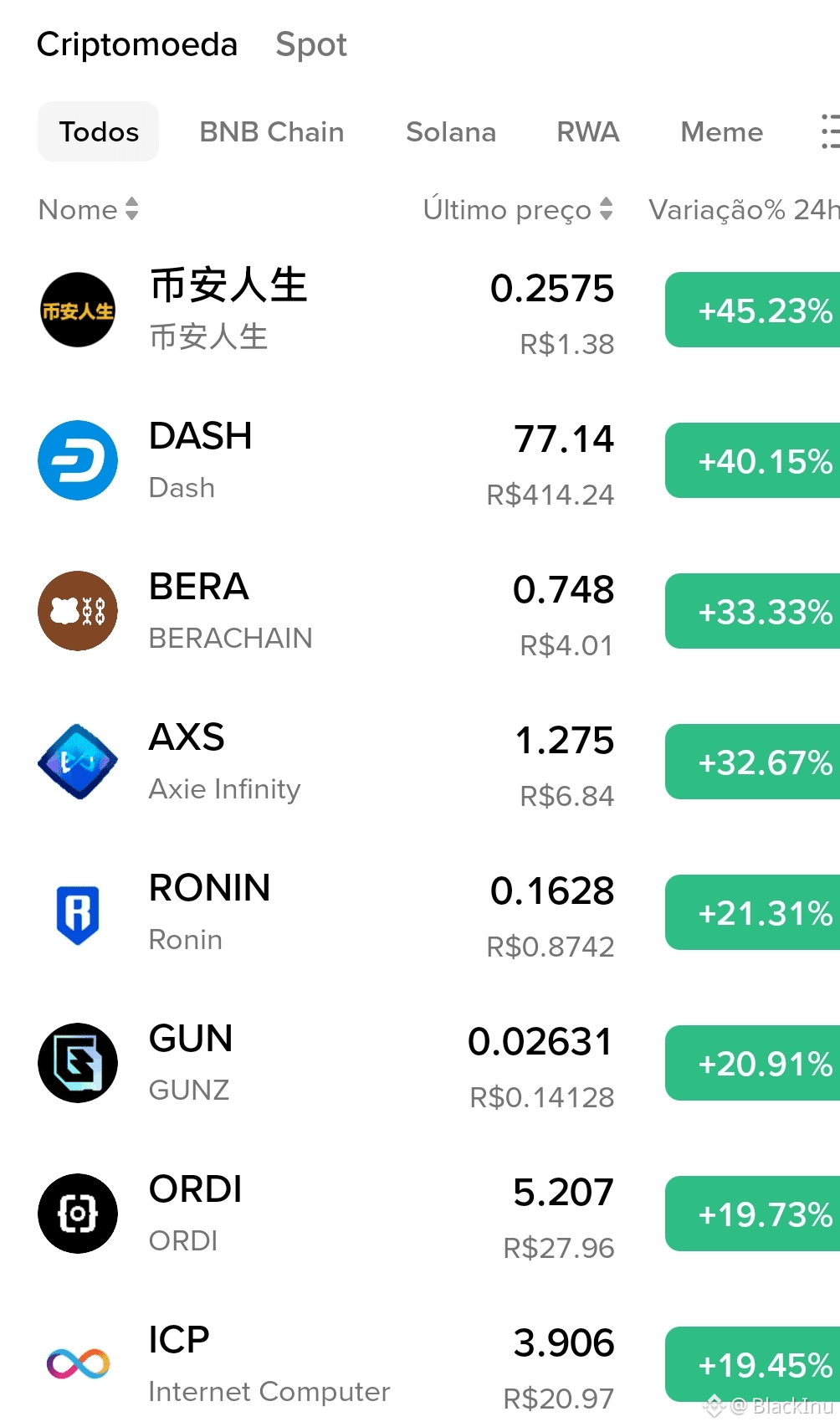The height and width of the screenshot is (1427, 840).
Task: Switch to the Spot tab
Action: pyautogui.click(x=310, y=45)
